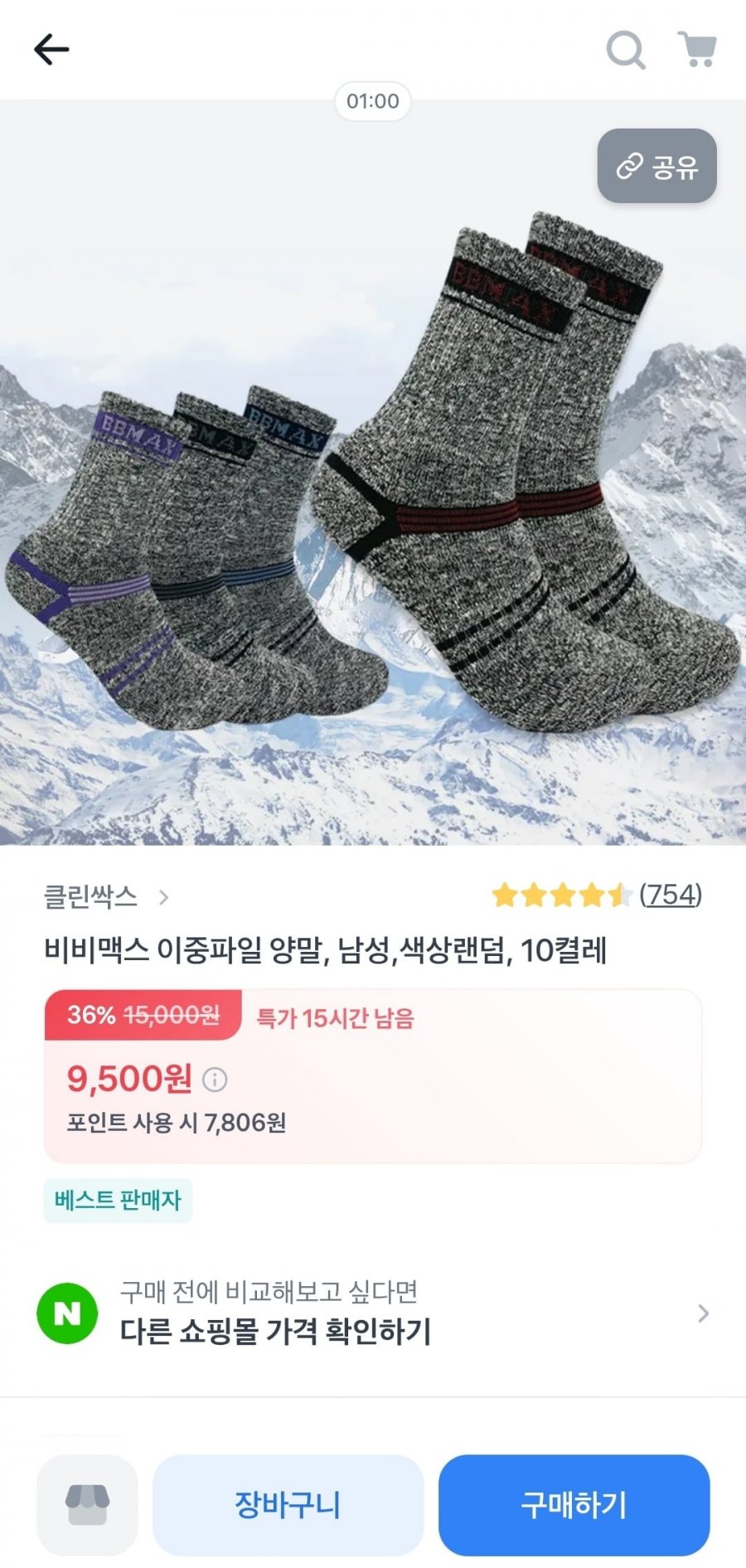This screenshot has height=1568, width=746.
Task: Open the search magnifier icon
Action: [x=626, y=50]
